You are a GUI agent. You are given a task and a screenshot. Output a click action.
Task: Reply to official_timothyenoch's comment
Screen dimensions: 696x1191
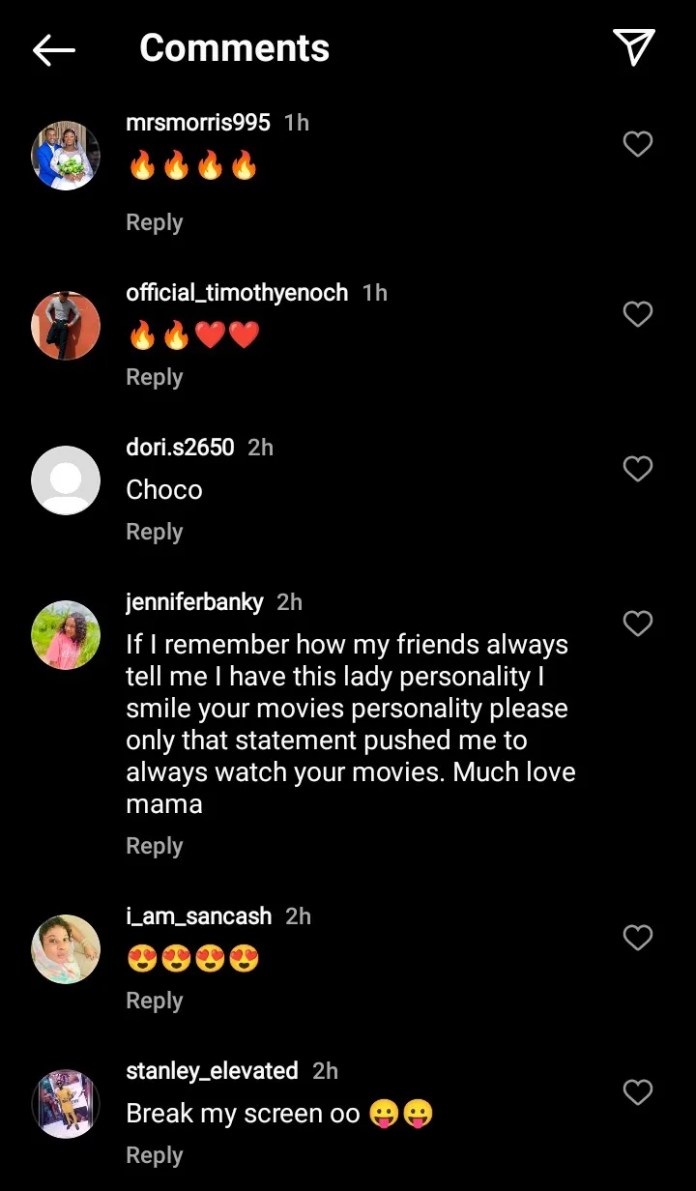click(x=154, y=377)
